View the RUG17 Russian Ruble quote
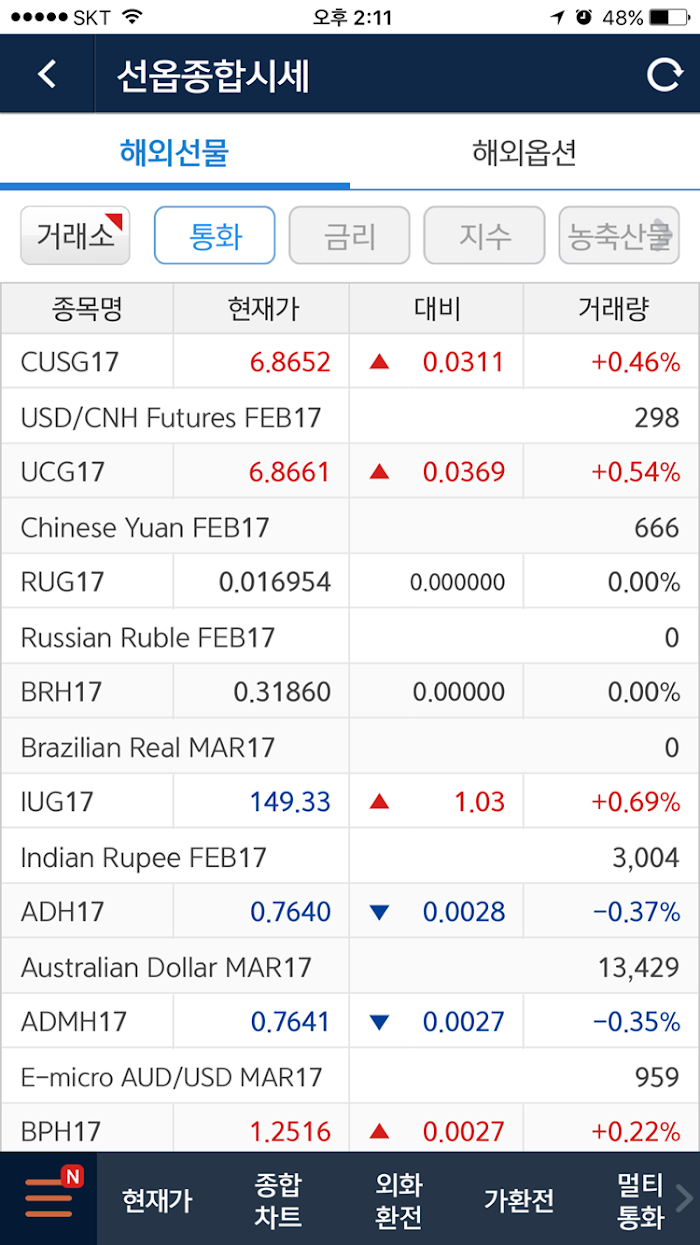This screenshot has height=1245, width=700. tap(350, 609)
